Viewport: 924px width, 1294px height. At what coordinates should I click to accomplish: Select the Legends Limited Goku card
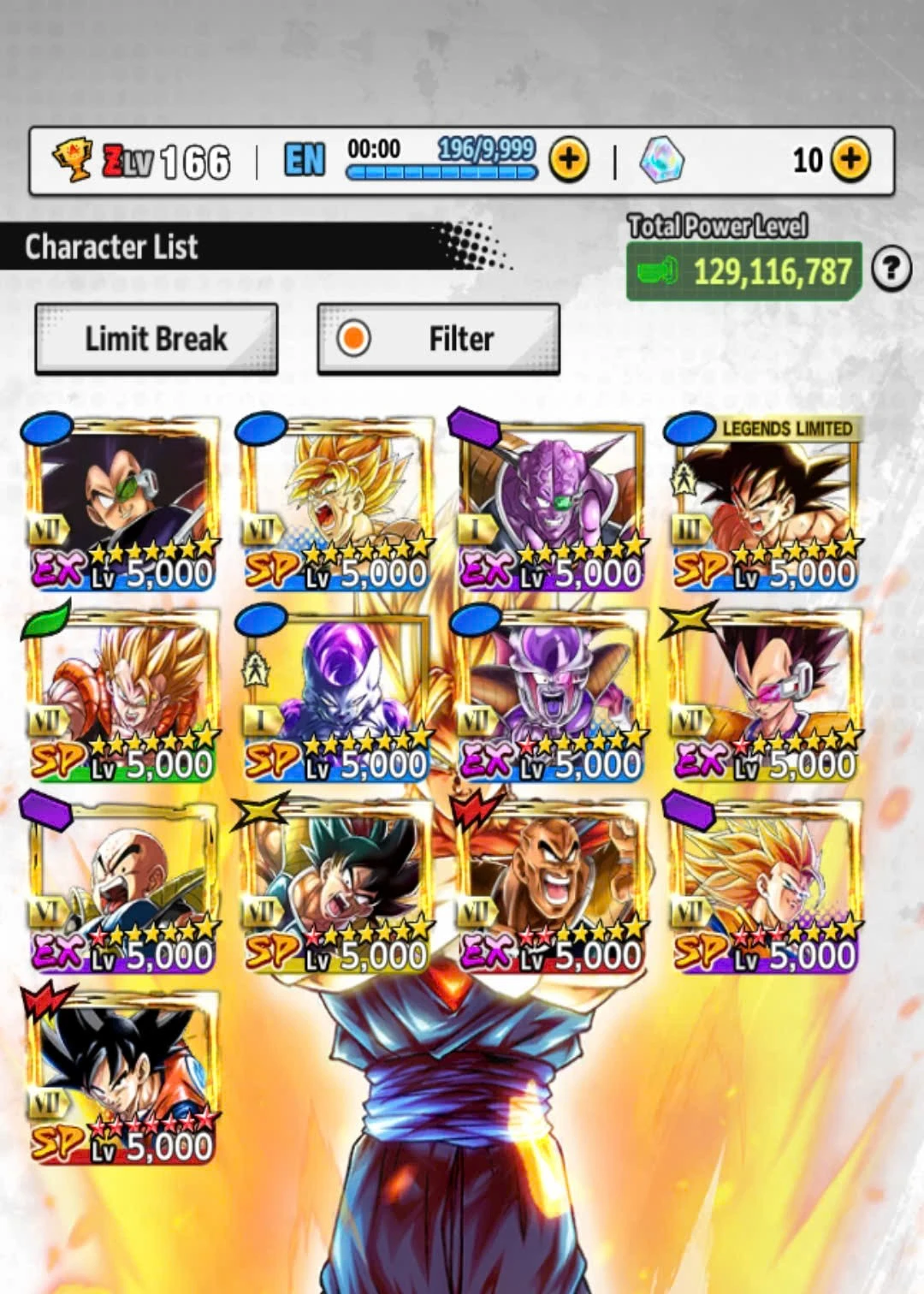click(764, 504)
